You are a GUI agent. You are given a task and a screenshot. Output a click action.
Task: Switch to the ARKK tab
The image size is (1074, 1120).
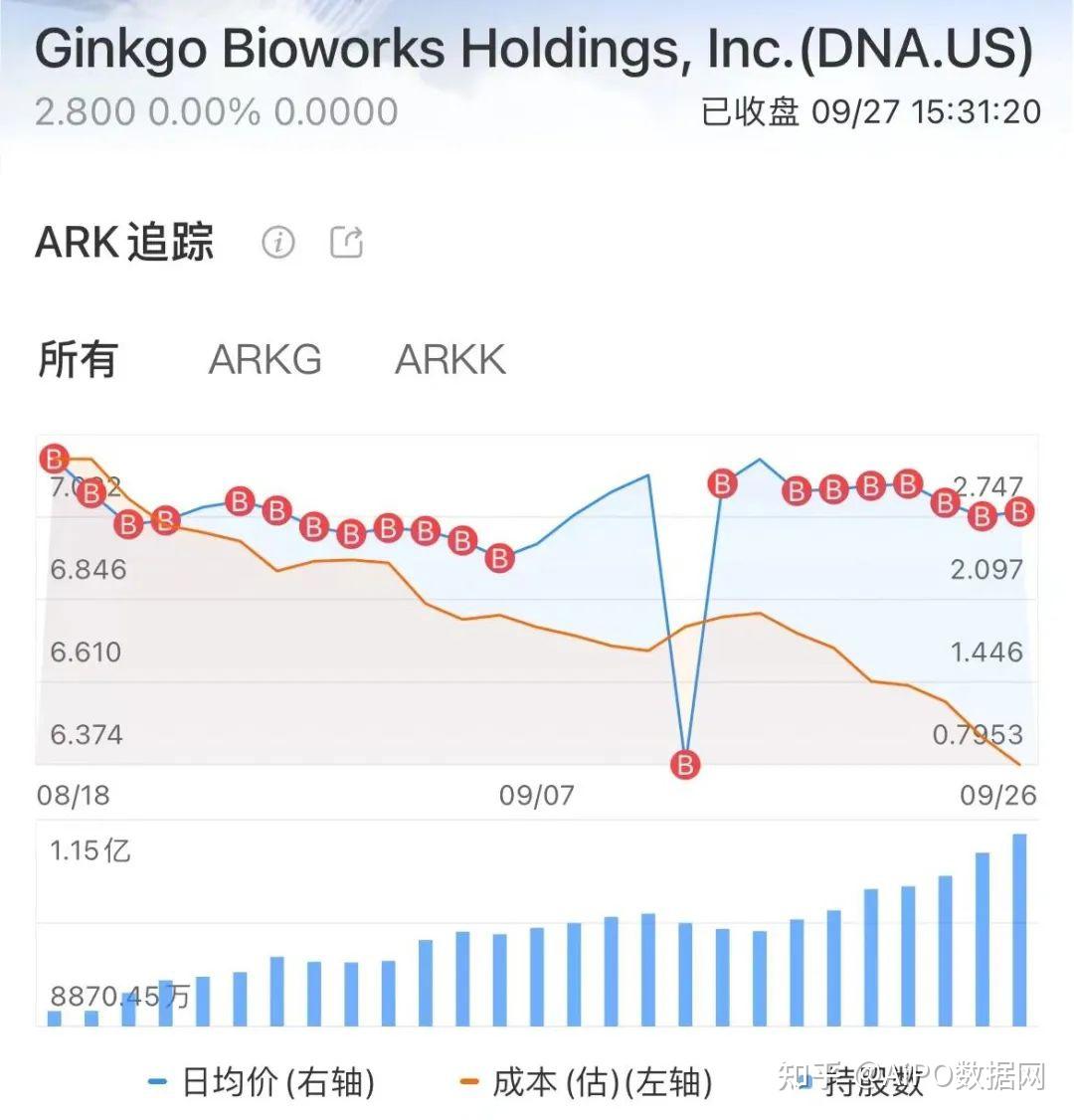tap(449, 360)
